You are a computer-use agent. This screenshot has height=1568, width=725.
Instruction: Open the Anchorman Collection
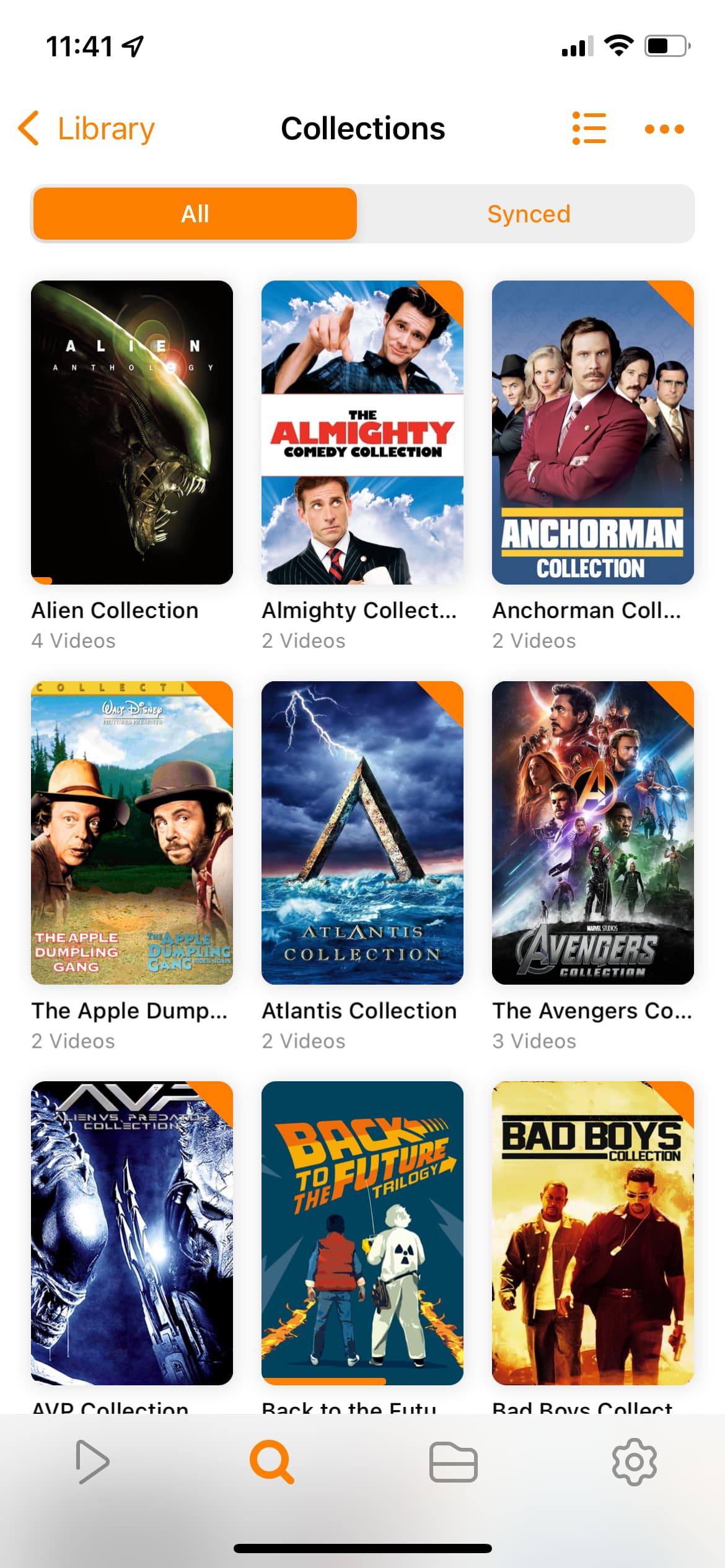coord(592,432)
